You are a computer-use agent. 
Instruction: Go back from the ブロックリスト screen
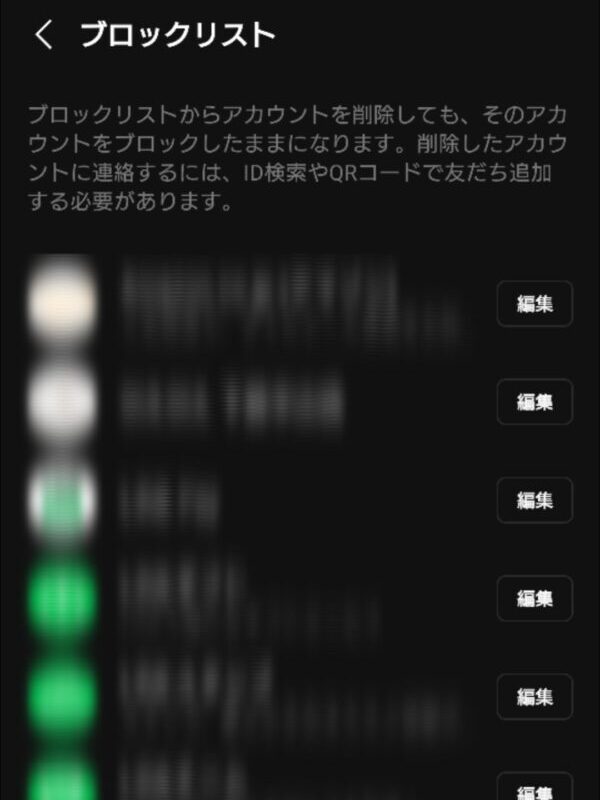(x=42, y=36)
